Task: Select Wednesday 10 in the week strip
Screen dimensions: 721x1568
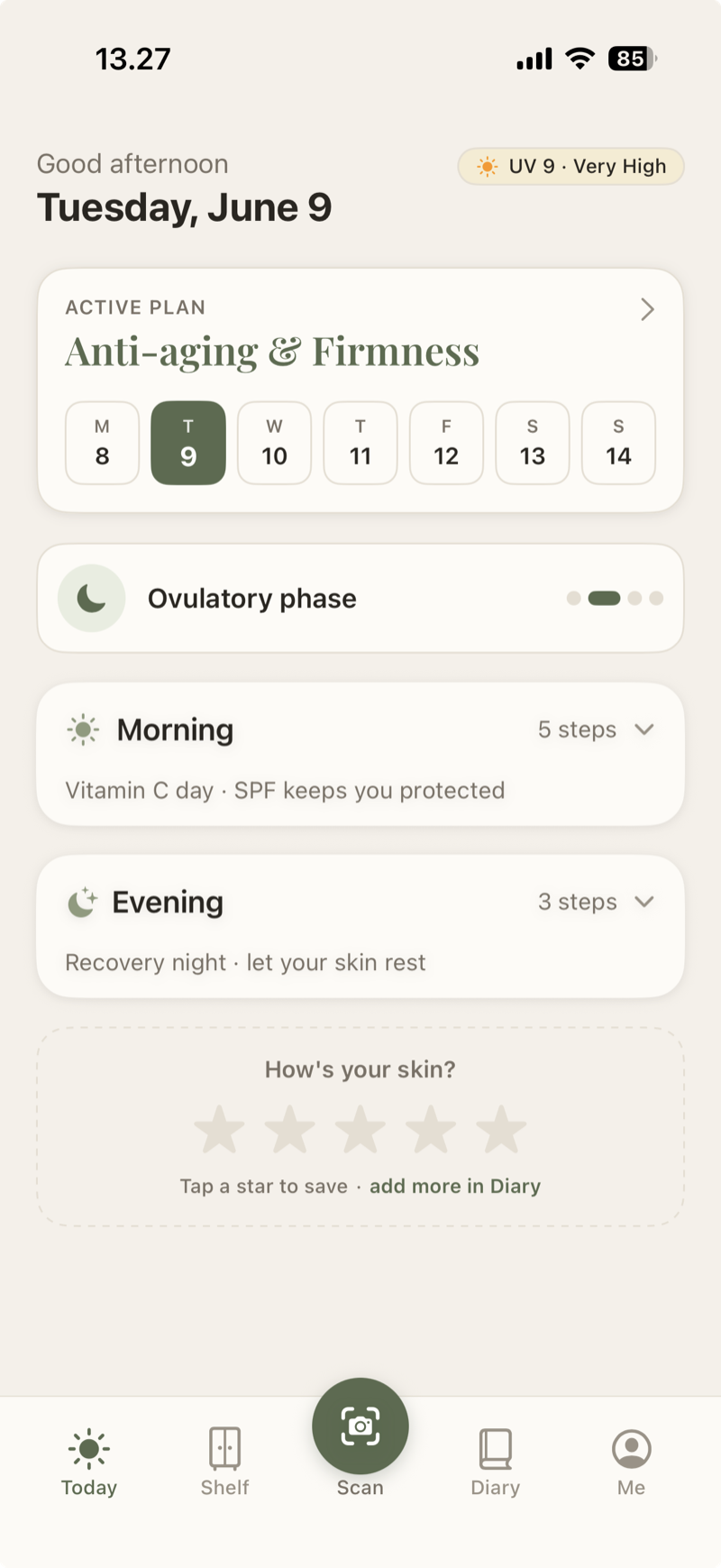Action: click(274, 443)
